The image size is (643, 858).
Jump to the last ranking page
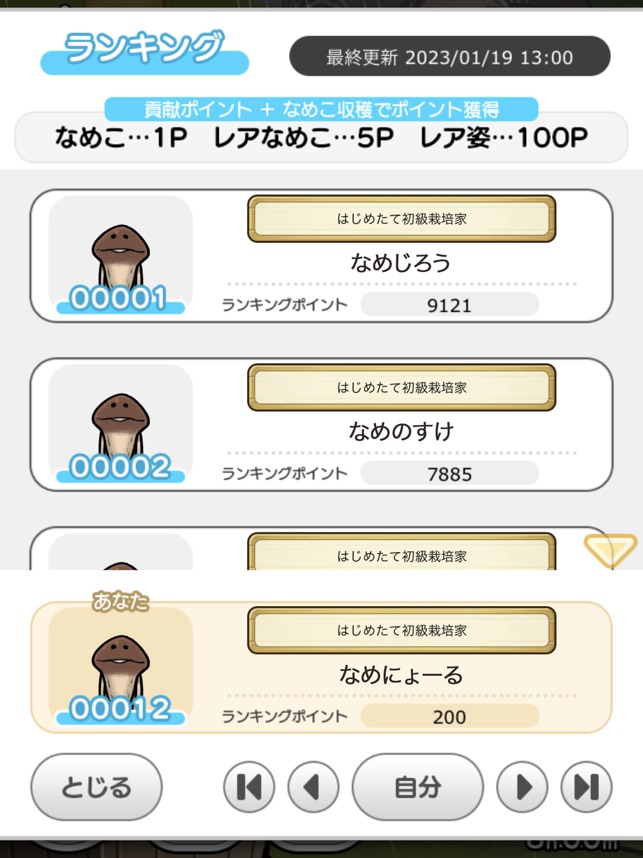pyautogui.click(x=586, y=787)
